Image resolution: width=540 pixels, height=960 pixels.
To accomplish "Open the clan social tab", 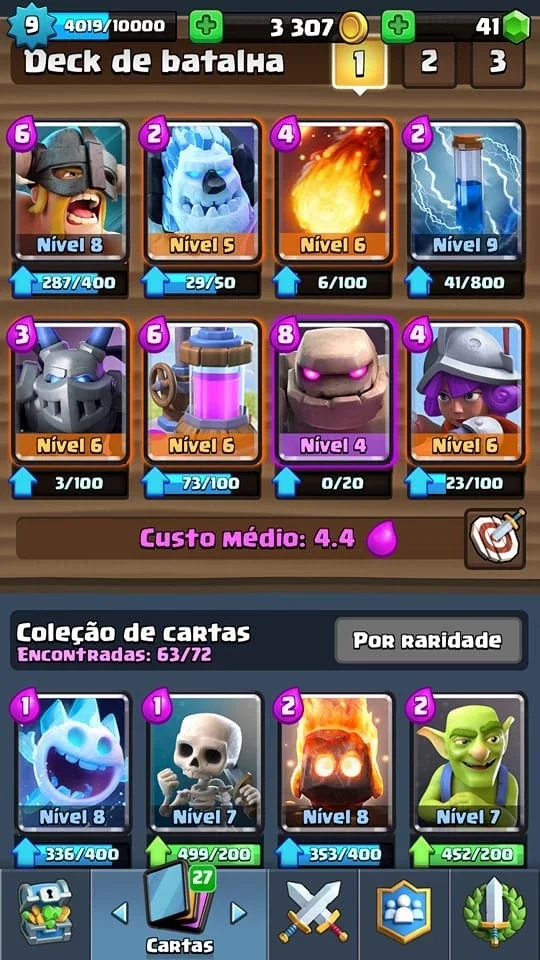I will click(x=403, y=913).
